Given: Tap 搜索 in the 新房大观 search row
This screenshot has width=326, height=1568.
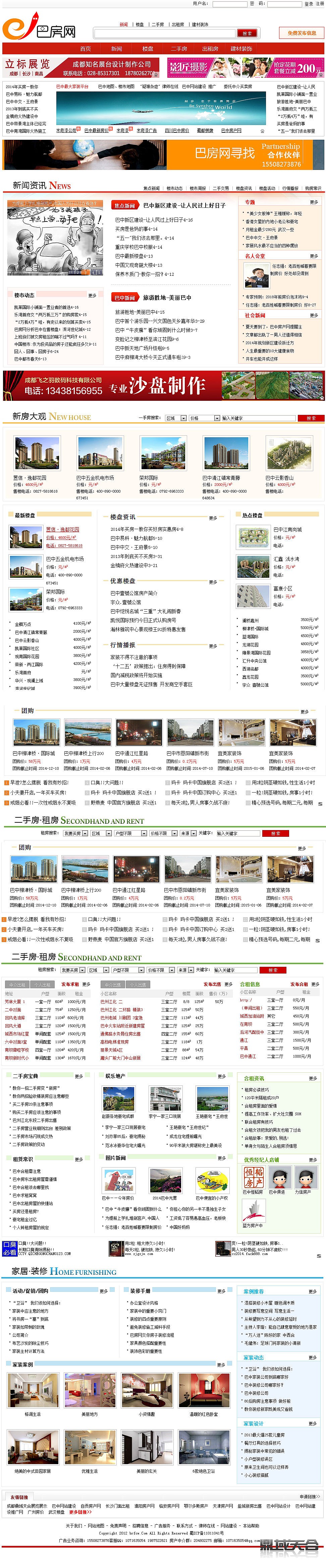Looking at the screenshot, I should click(311, 418).
